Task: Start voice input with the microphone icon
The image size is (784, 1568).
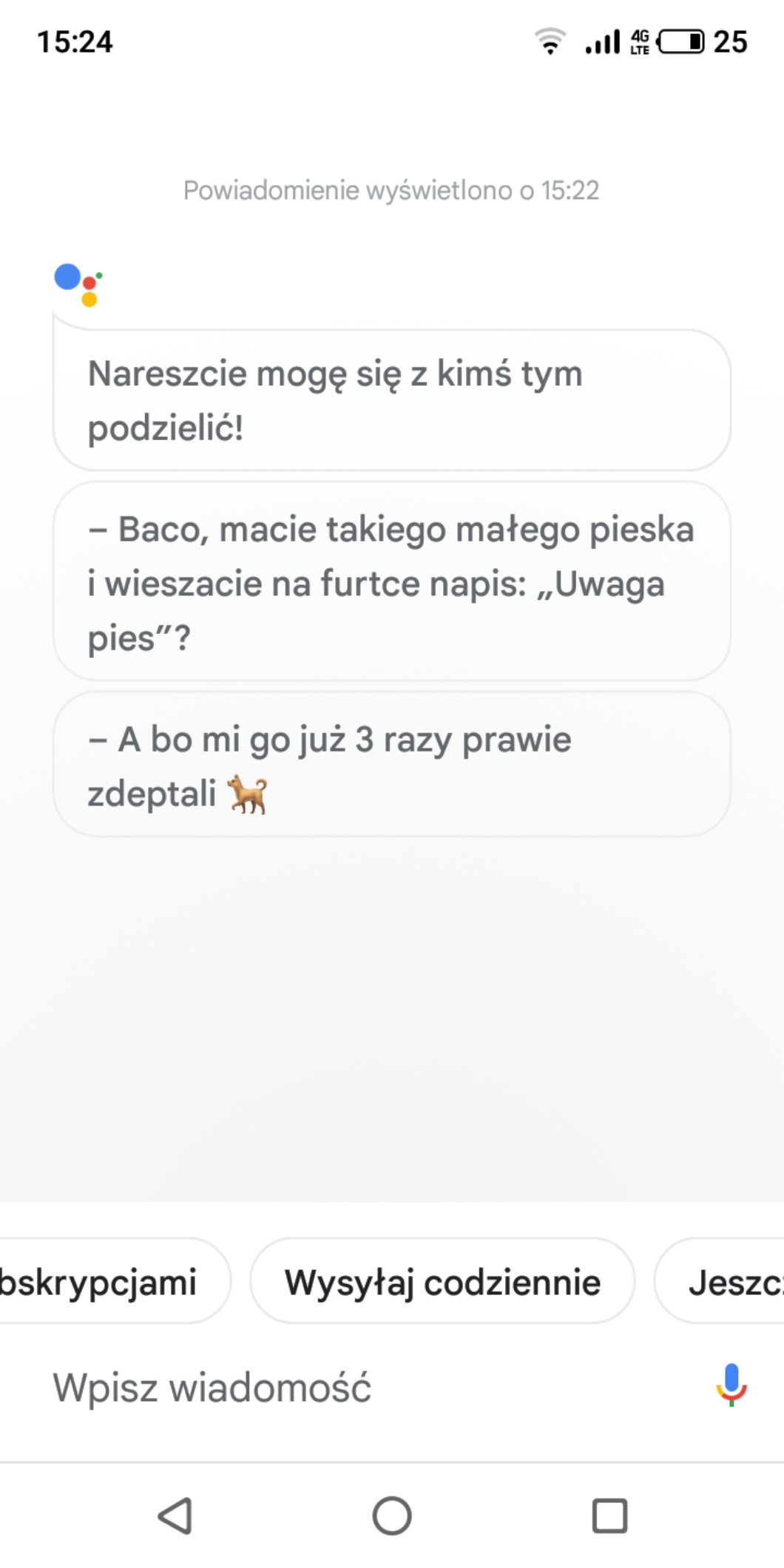Action: coord(731,1385)
